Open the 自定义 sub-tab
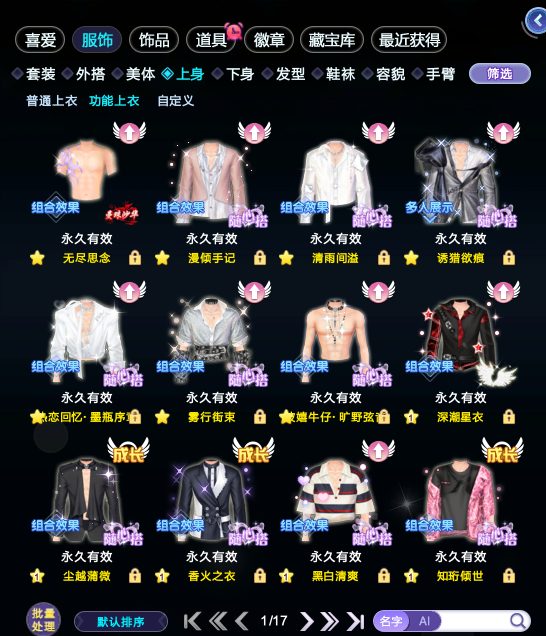 click(175, 101)
